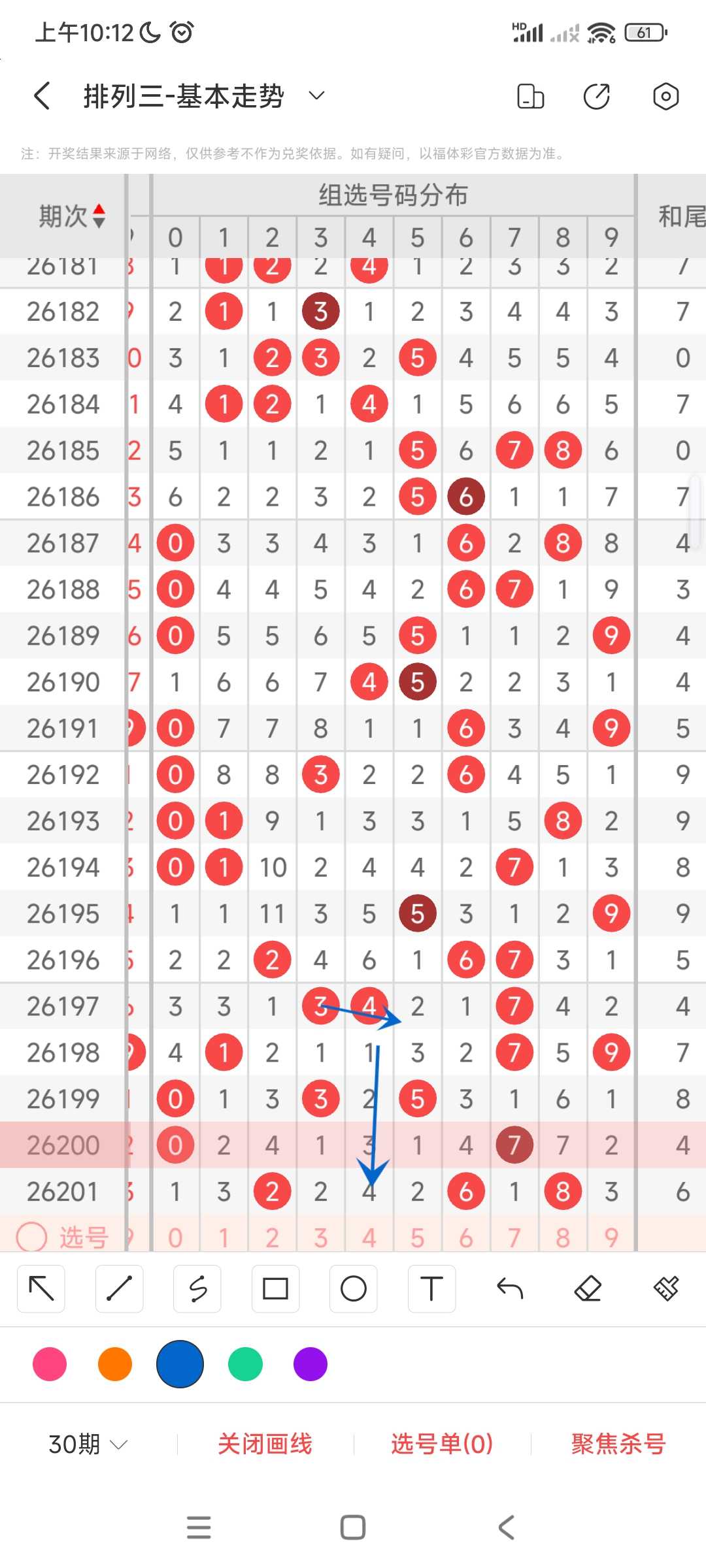Choose the straight line drawing tool
Image resolution: width=706 pixels, height=1568 pixels.
click(x=119, y=1288)
